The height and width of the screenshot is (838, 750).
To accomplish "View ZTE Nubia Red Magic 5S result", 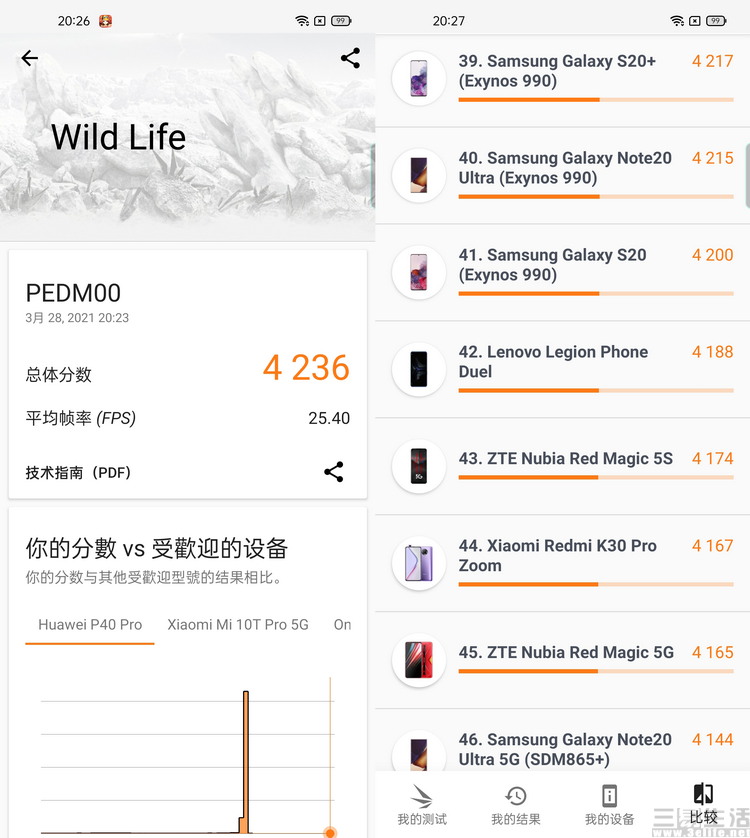I will pyautogui.click(x=563, y=464).
